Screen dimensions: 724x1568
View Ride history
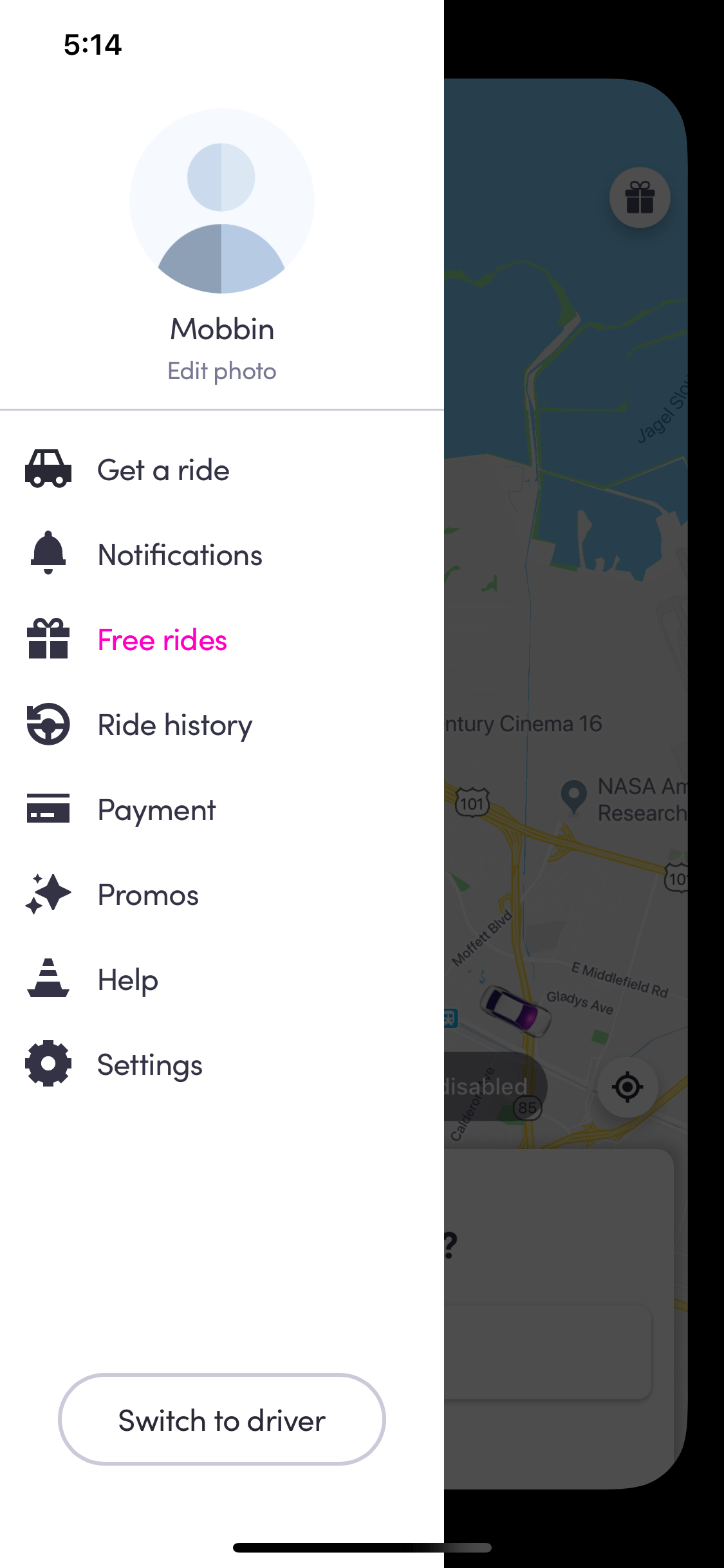click(x=222, y=725)
